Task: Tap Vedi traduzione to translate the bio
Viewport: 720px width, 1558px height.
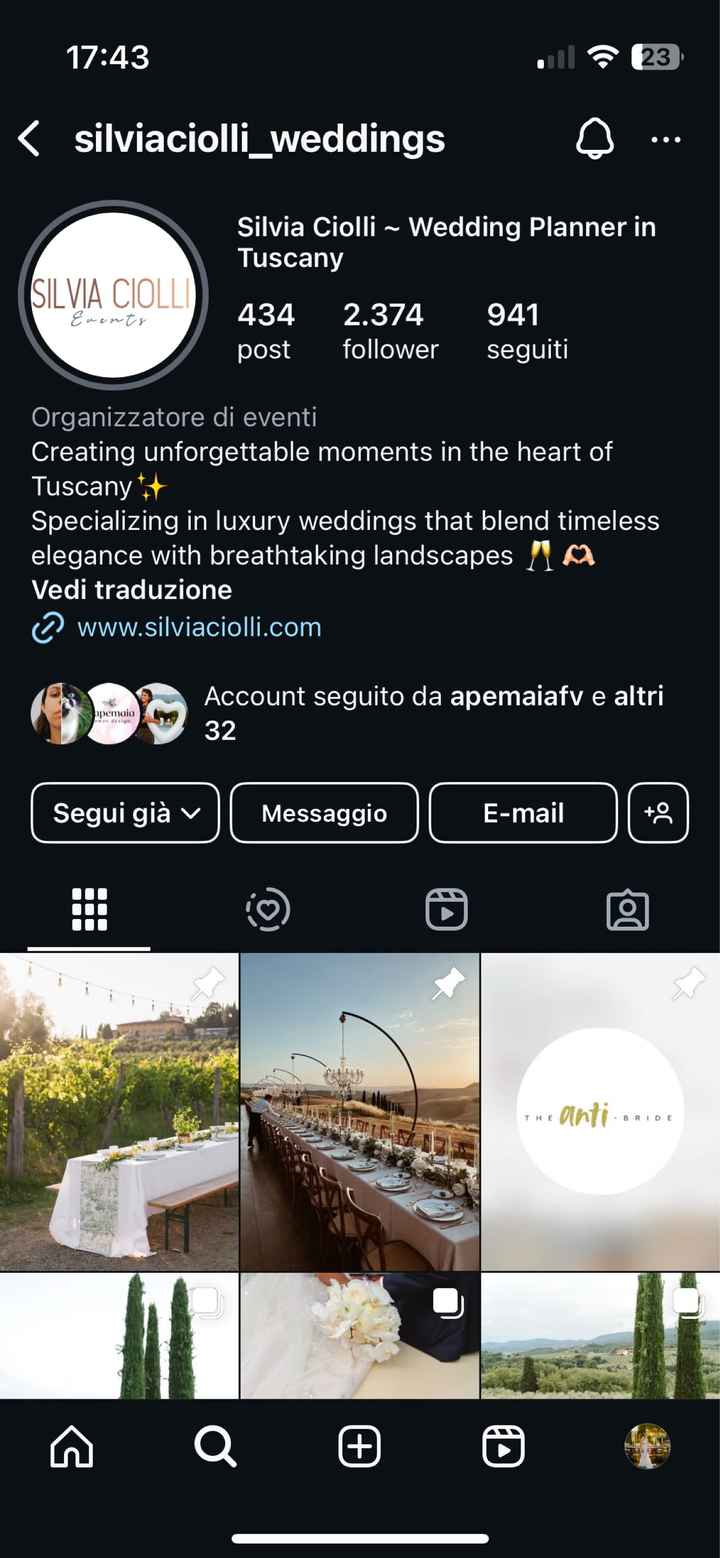Action: pyautogui.click(x=131, y=589)
